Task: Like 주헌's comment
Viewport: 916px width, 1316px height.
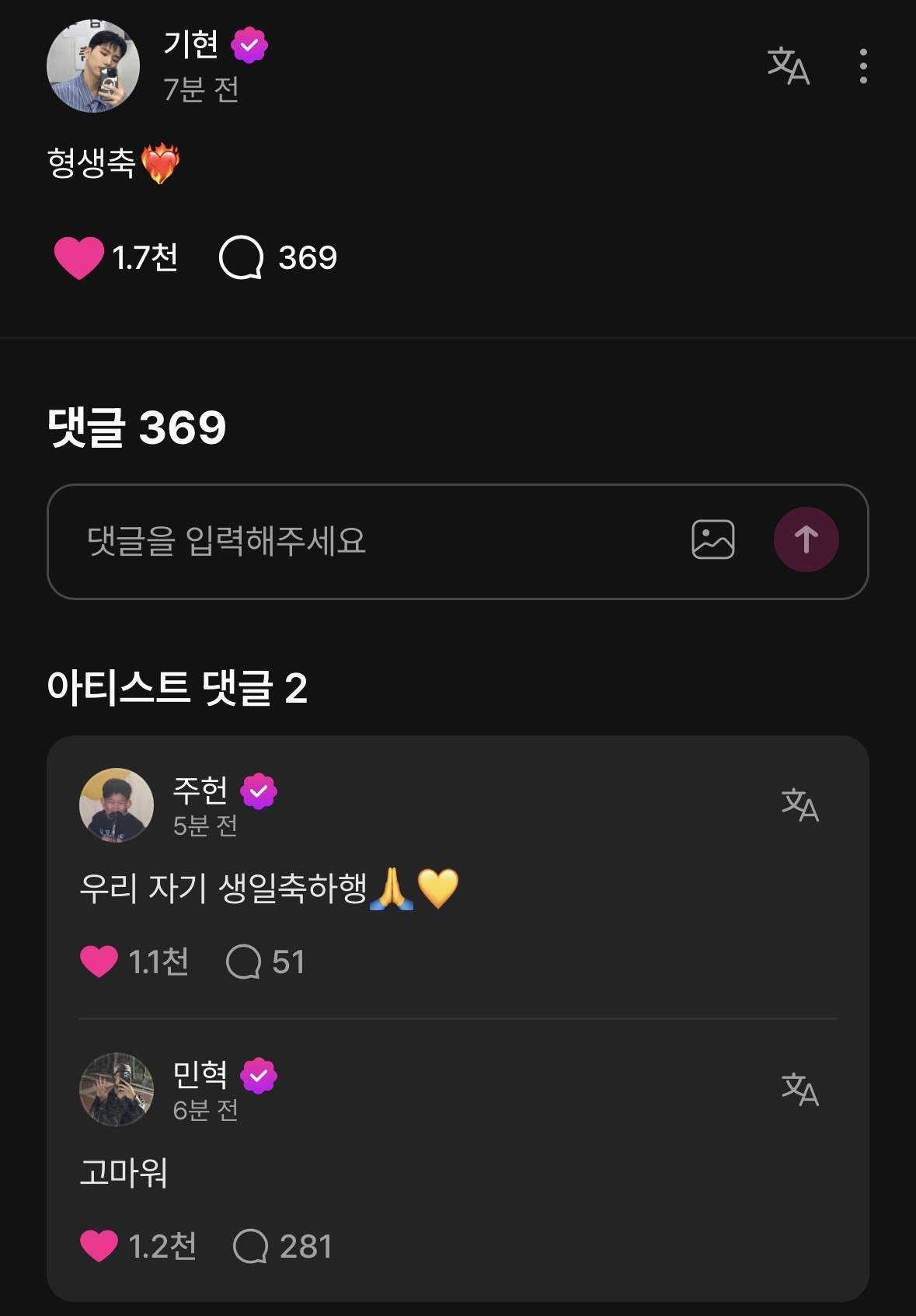Action: point(99,962)
